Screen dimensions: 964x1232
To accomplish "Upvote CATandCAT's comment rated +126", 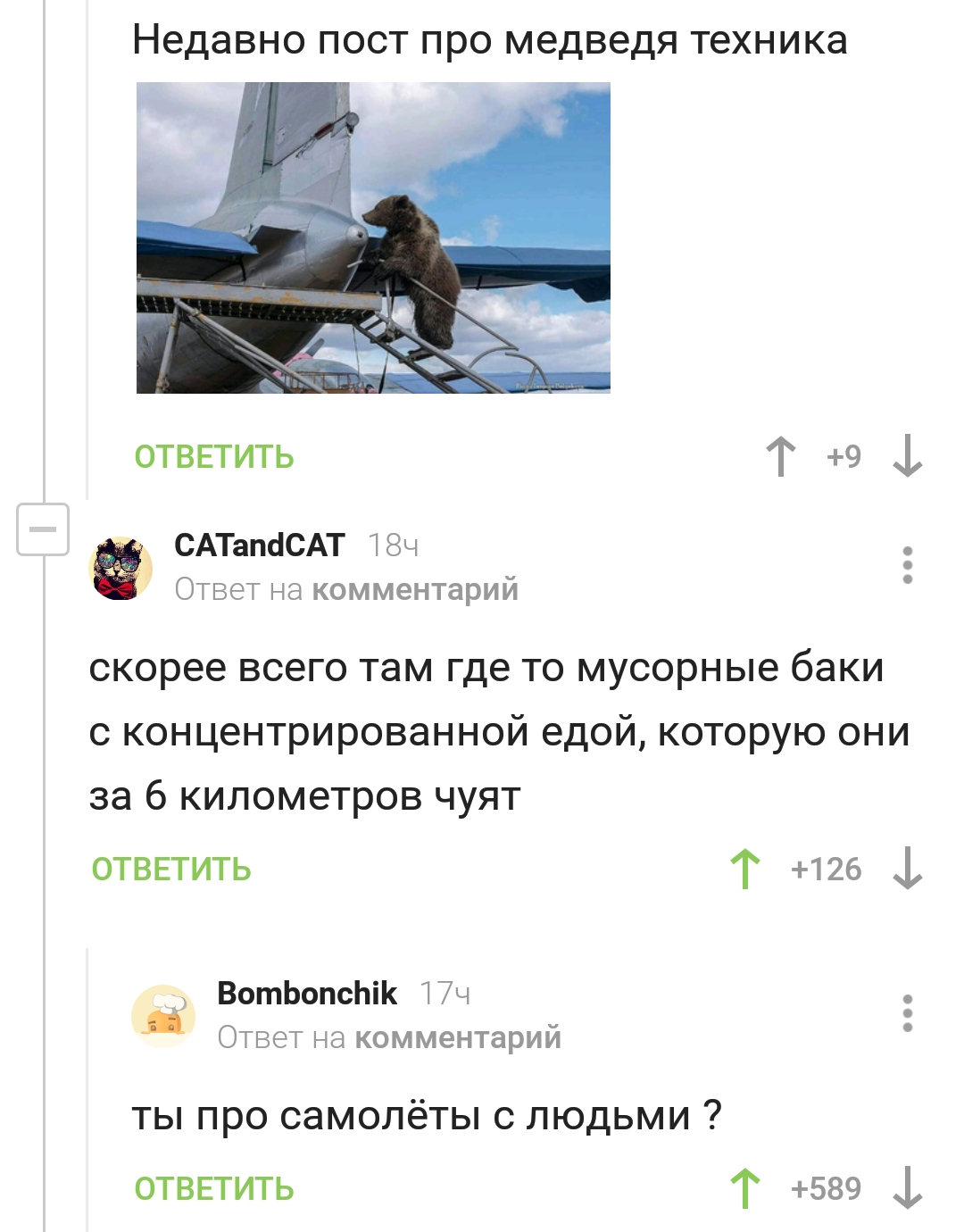I will click(745, 869).
